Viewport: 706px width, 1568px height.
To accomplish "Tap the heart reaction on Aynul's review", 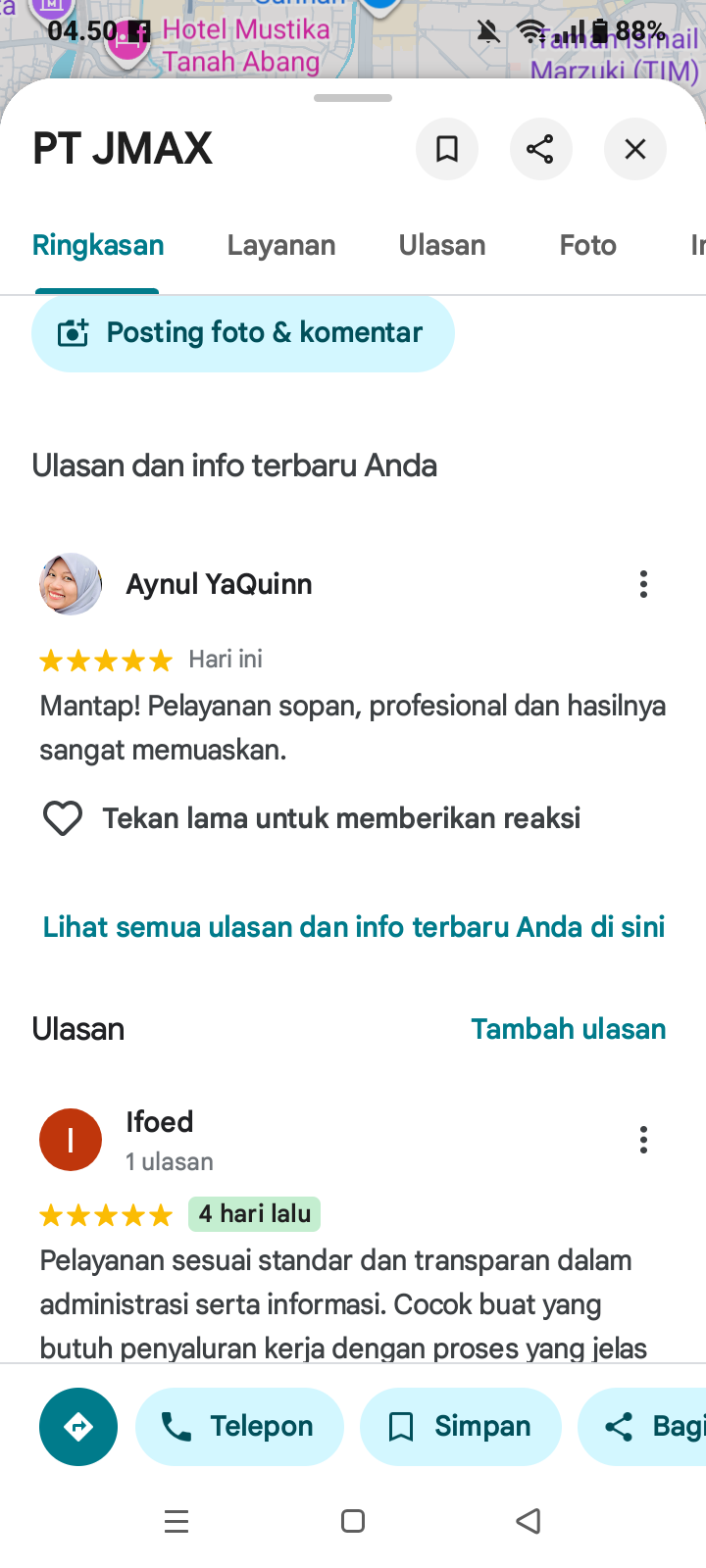I will 63,818.
